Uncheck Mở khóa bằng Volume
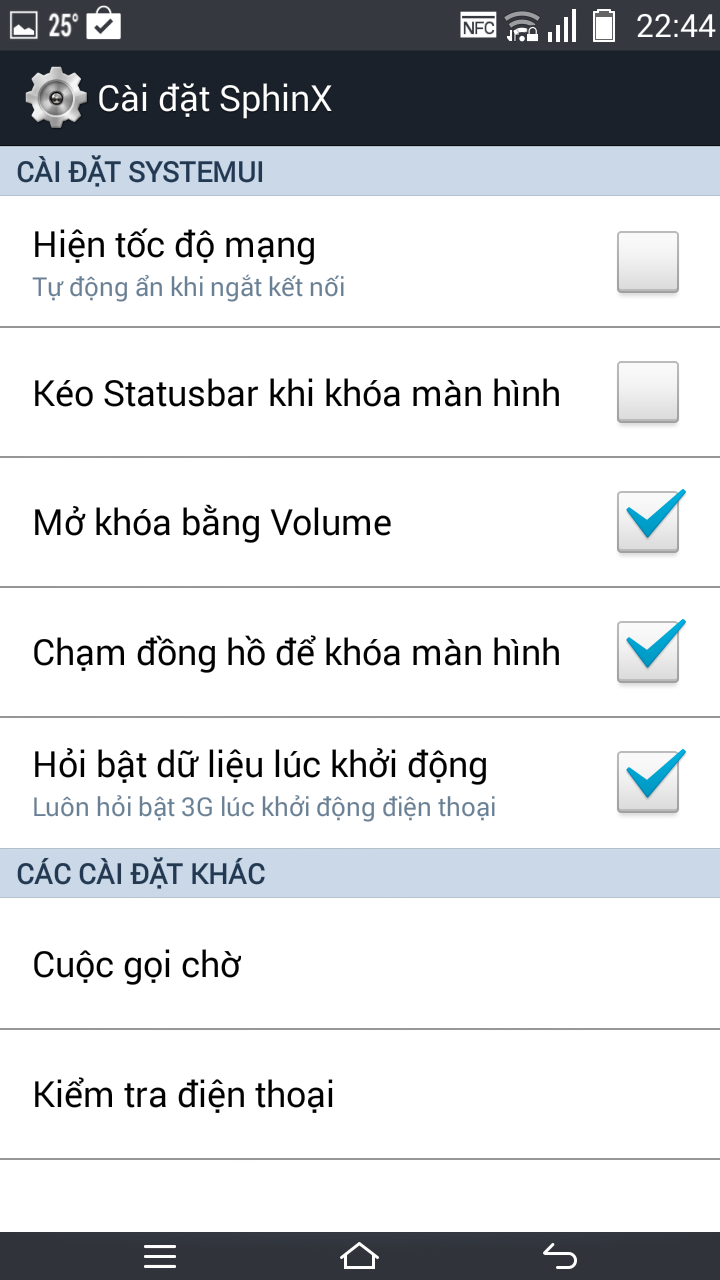 650,521
